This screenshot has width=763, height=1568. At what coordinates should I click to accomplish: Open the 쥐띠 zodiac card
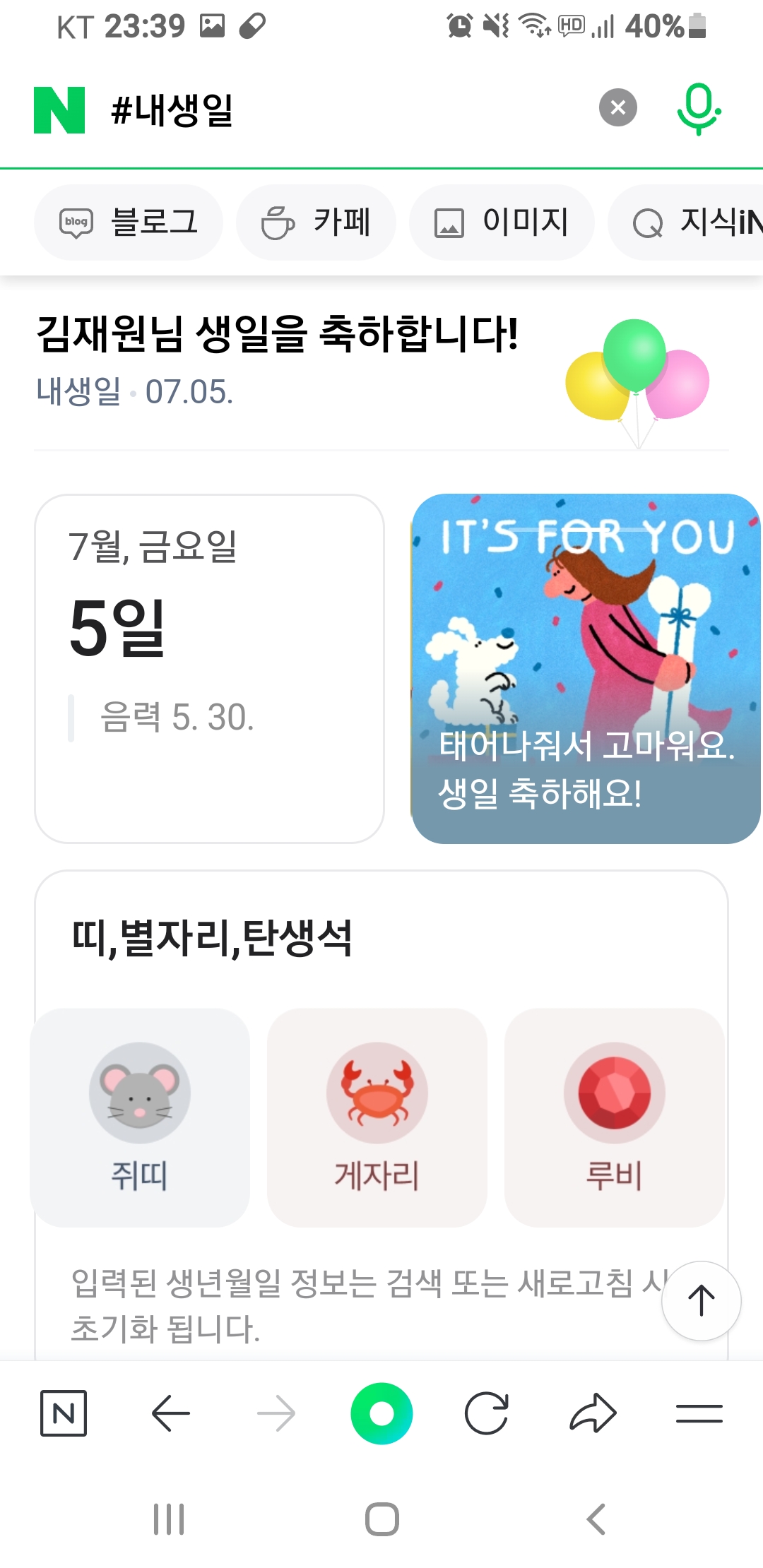pos(140,1117)
